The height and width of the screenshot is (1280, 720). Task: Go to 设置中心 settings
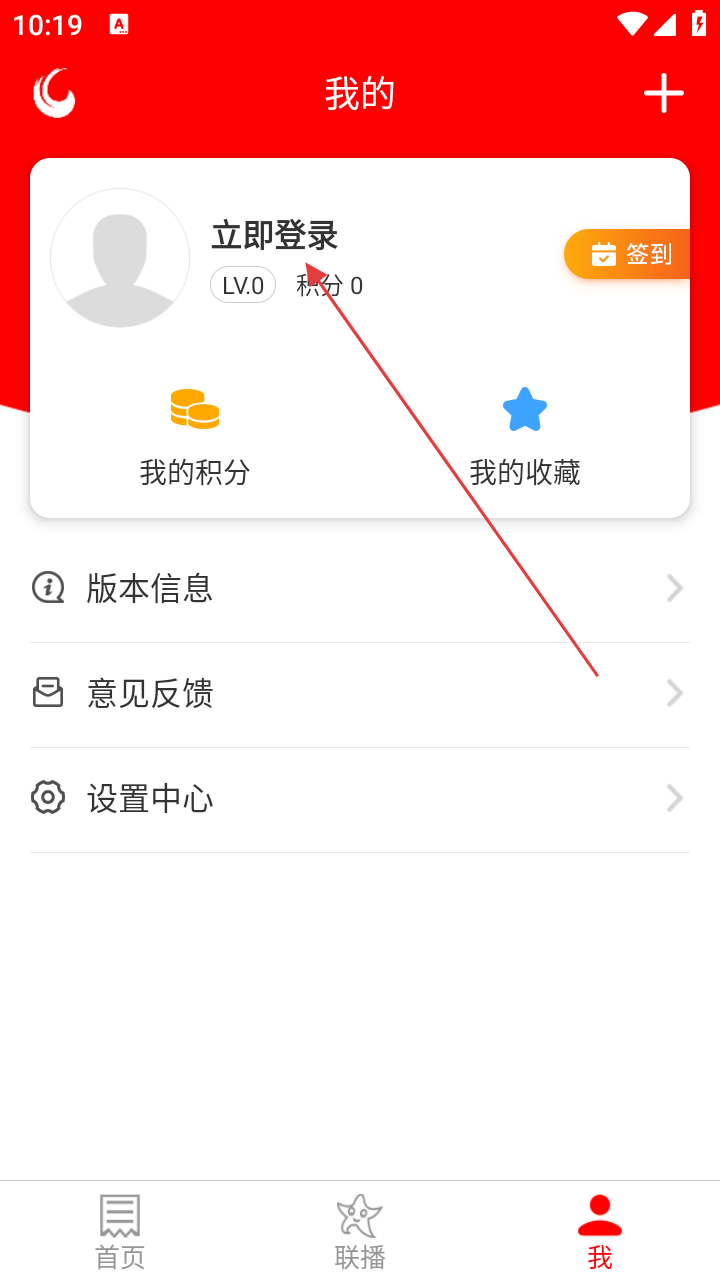point(360,799)
